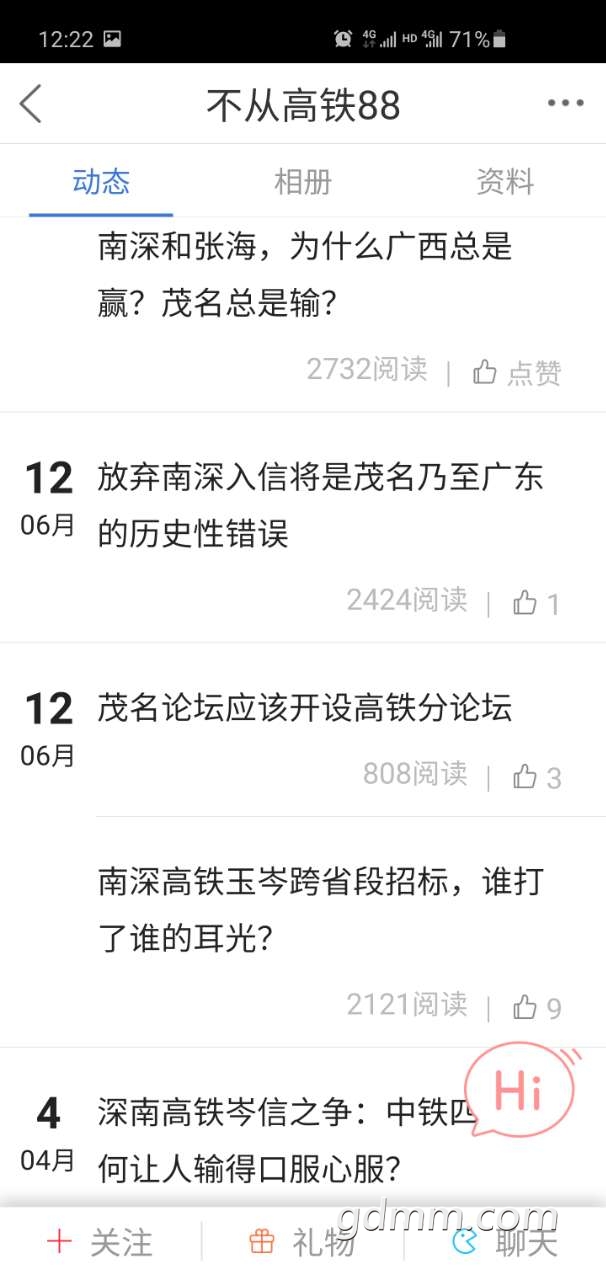Tap the floating Hi chat bubble
The image size is (606, 1280).
pos(520,1092)
